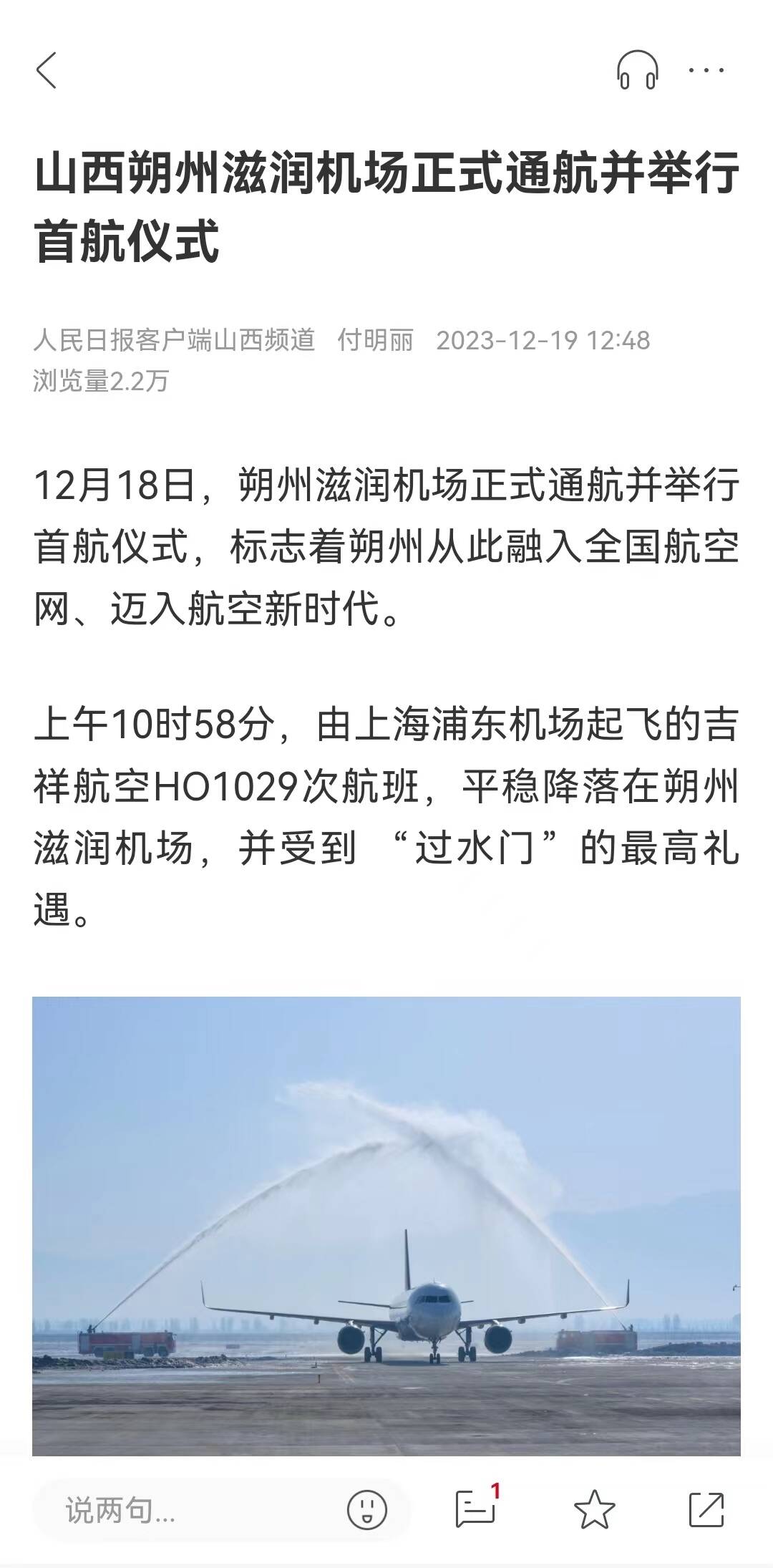Image resolution: width=773 pixels, height=1568 pixels.
Task: Listen to the article via headphone icon
Action: tap(637, 70)
